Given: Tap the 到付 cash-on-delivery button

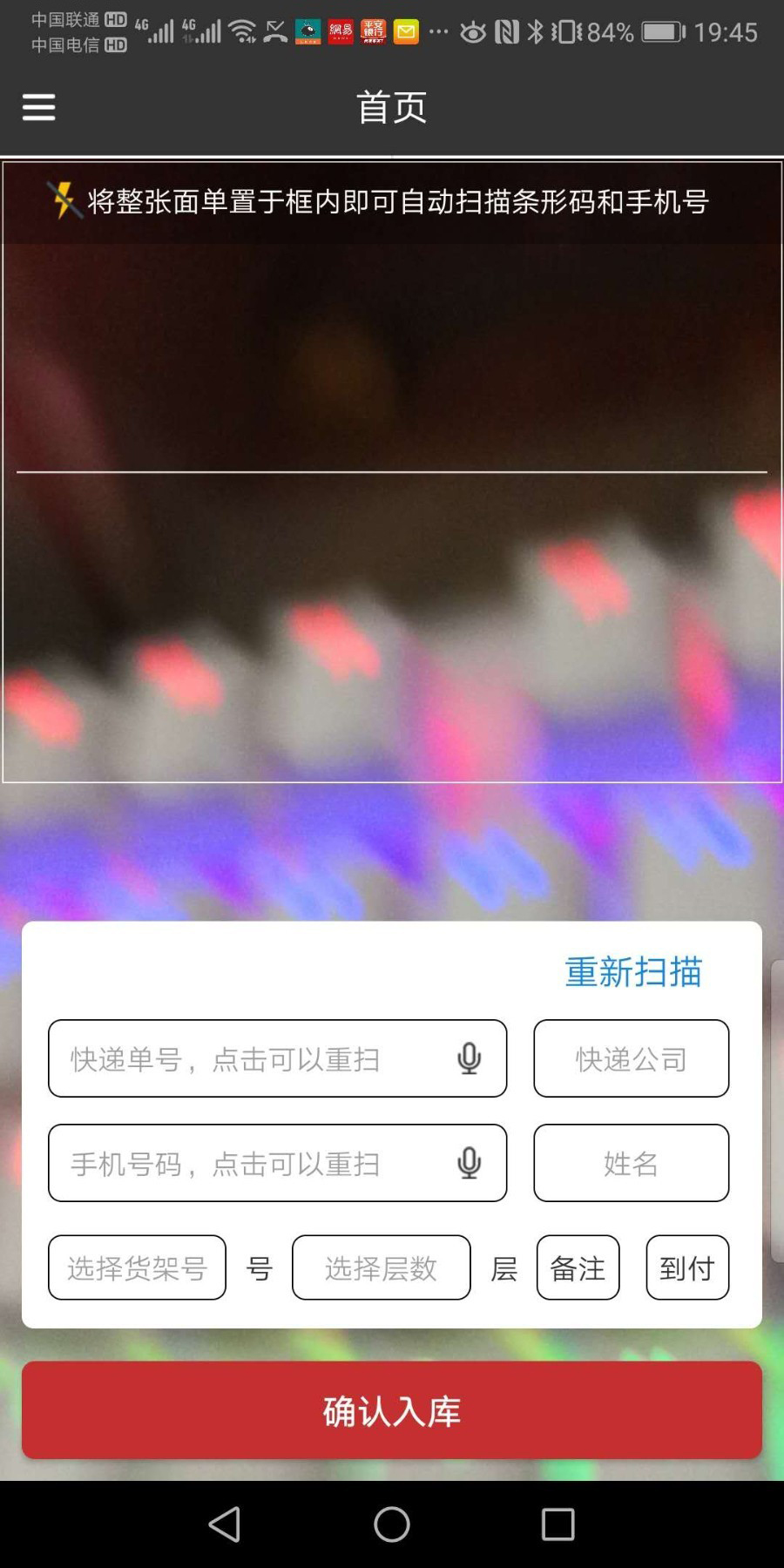Looking at the screenshot, I should click(686, 1267).
